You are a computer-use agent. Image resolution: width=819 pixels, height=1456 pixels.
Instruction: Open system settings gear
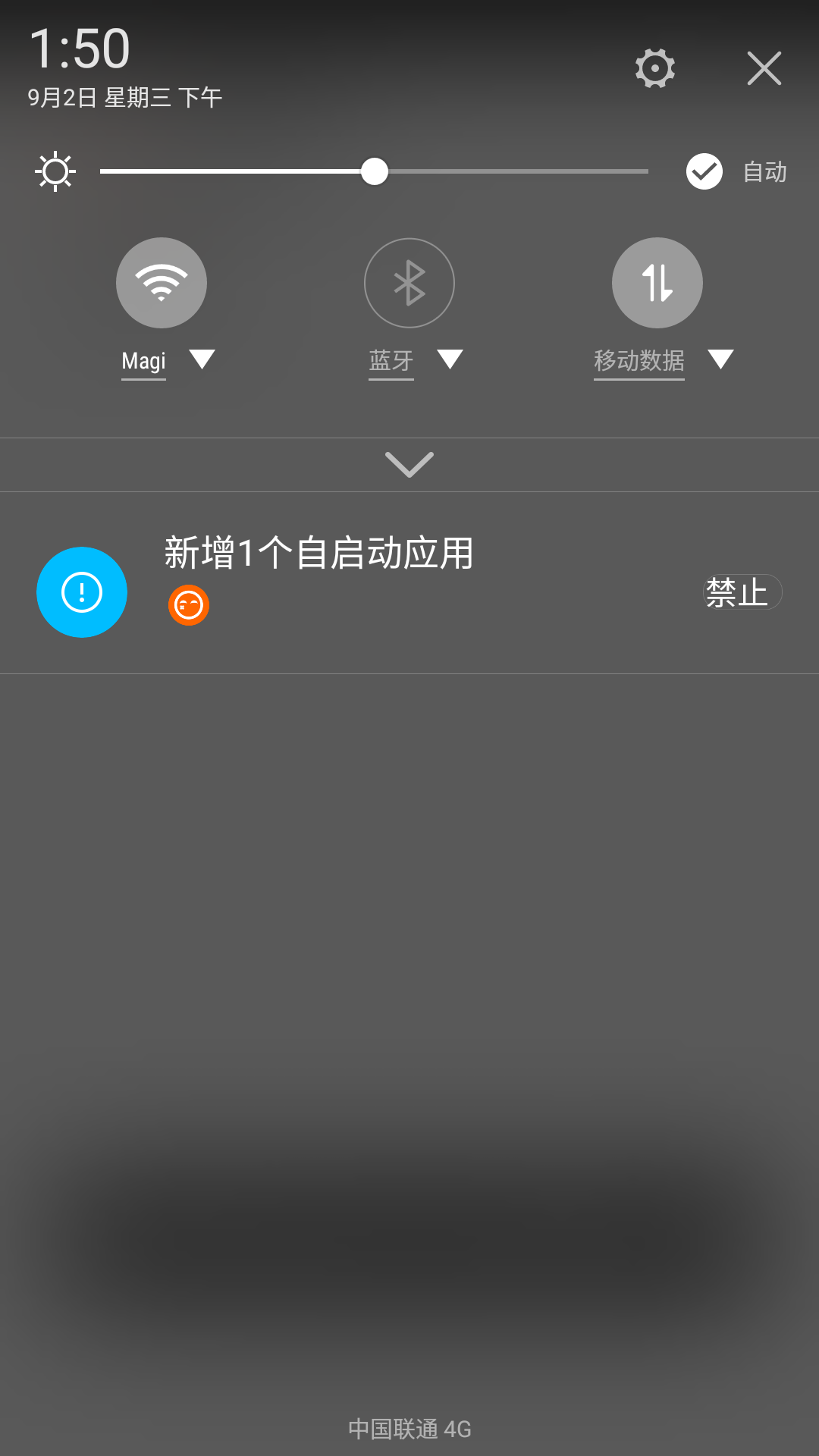point(655,69)
